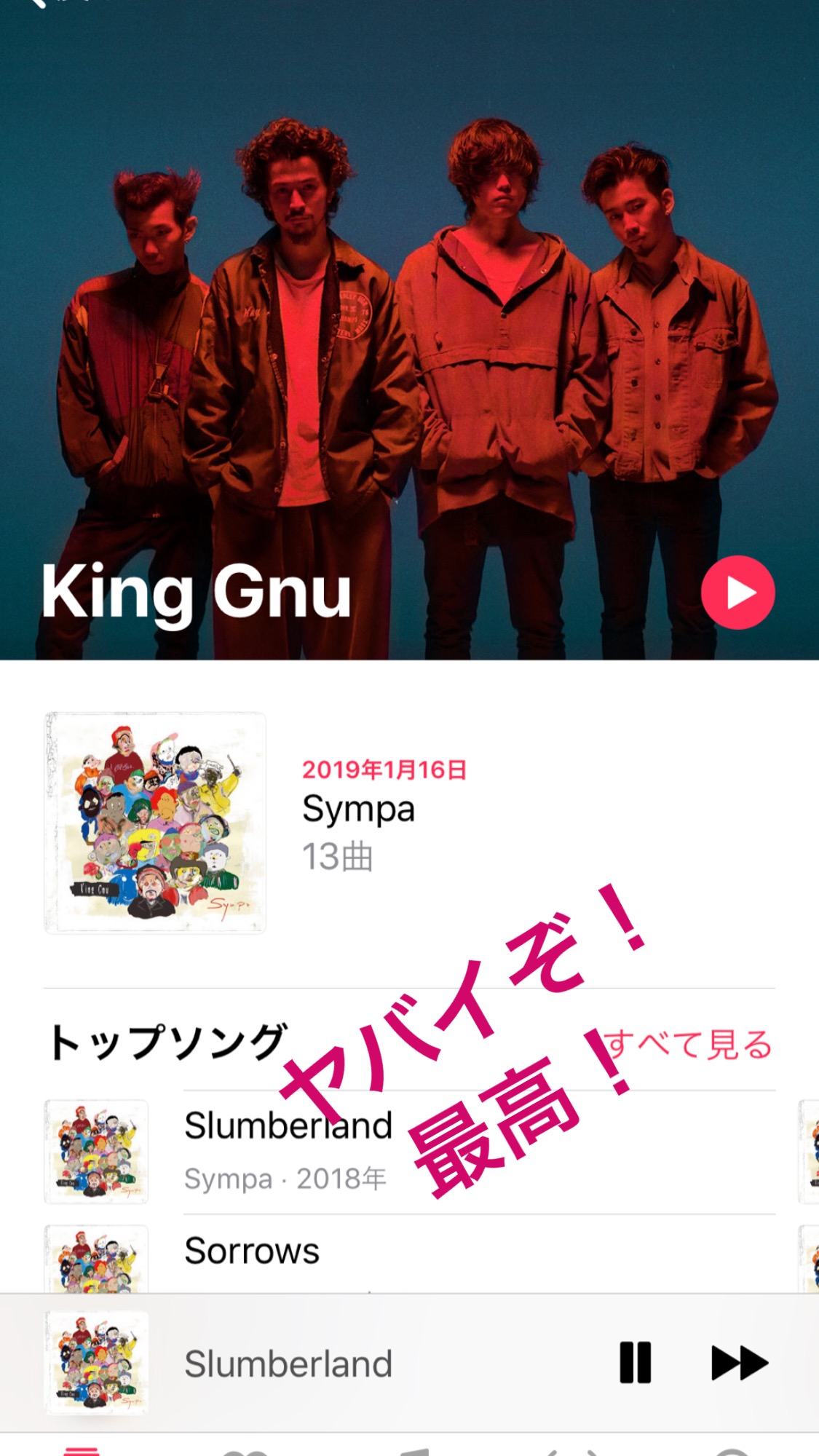The width and height of the screenshot is (819, 1456).
Task: Play the song Sorrows
Action: click(x=252, y=1251)
